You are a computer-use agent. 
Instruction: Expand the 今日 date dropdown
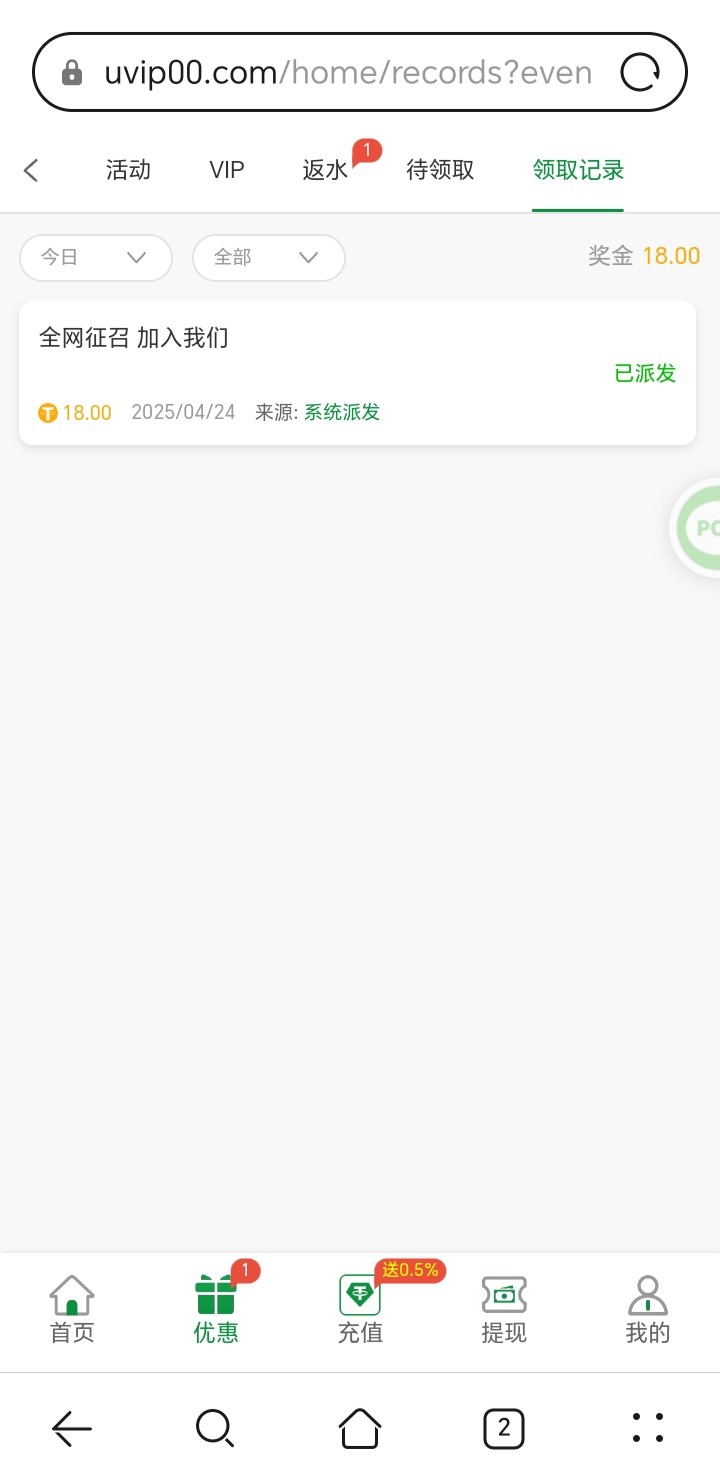coord(96,257)
